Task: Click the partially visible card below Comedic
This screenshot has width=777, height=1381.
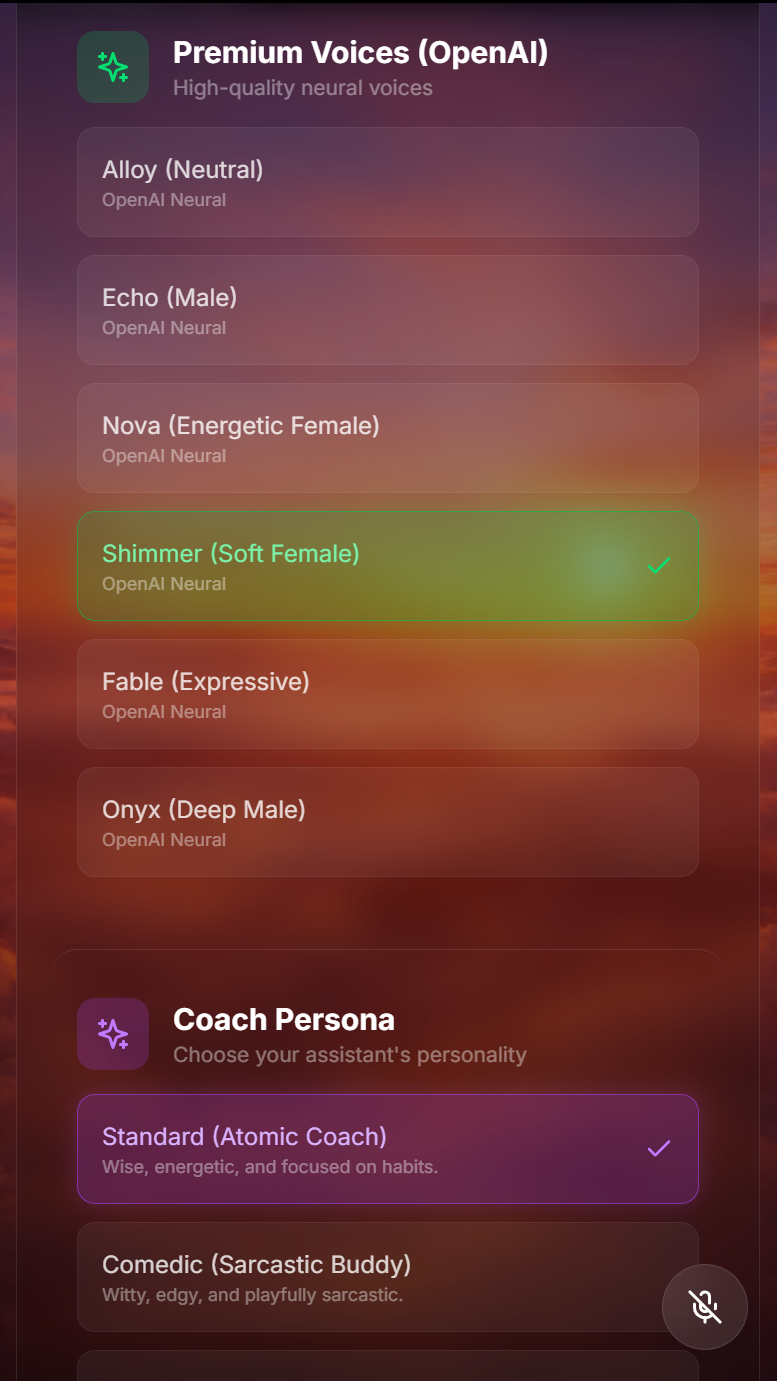Action: click(388, 1370)
